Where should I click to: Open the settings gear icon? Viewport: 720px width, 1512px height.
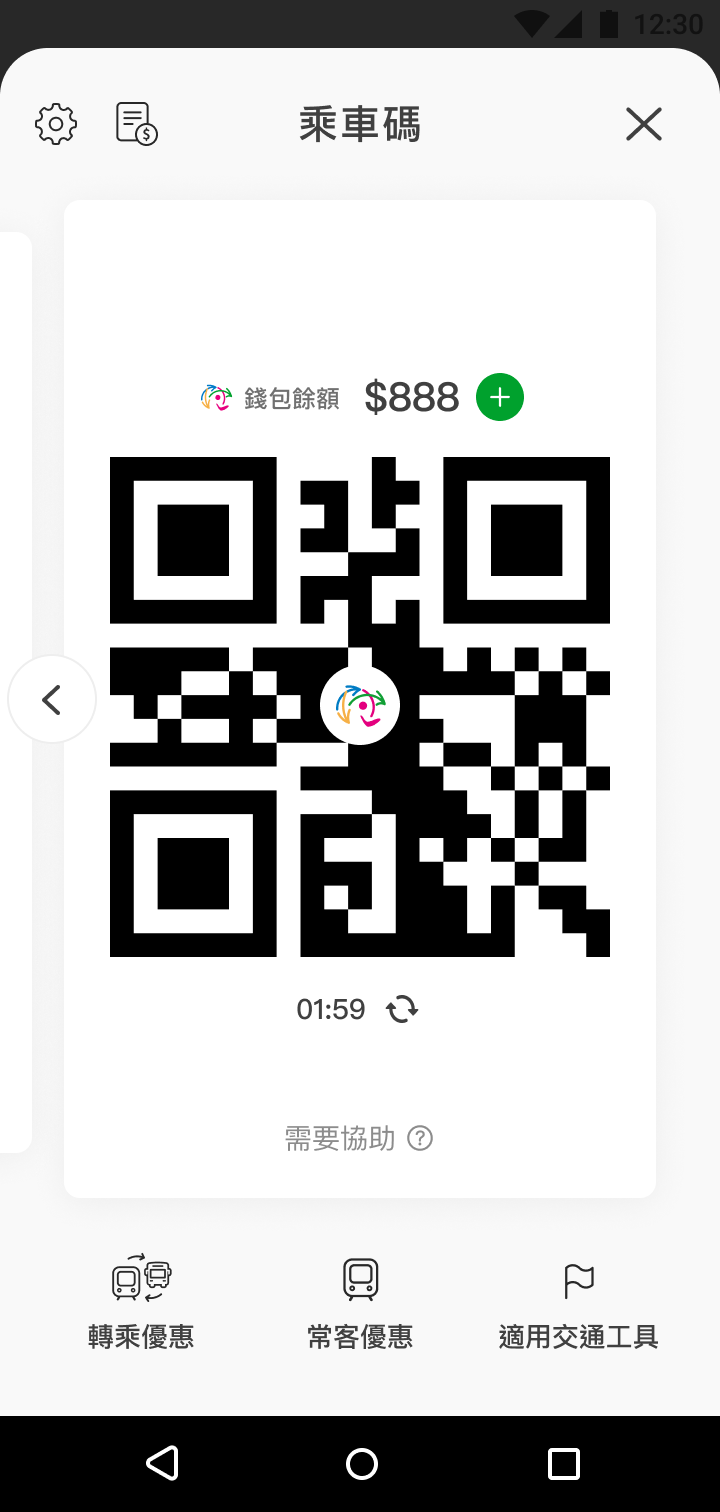[x=56, y=125]
